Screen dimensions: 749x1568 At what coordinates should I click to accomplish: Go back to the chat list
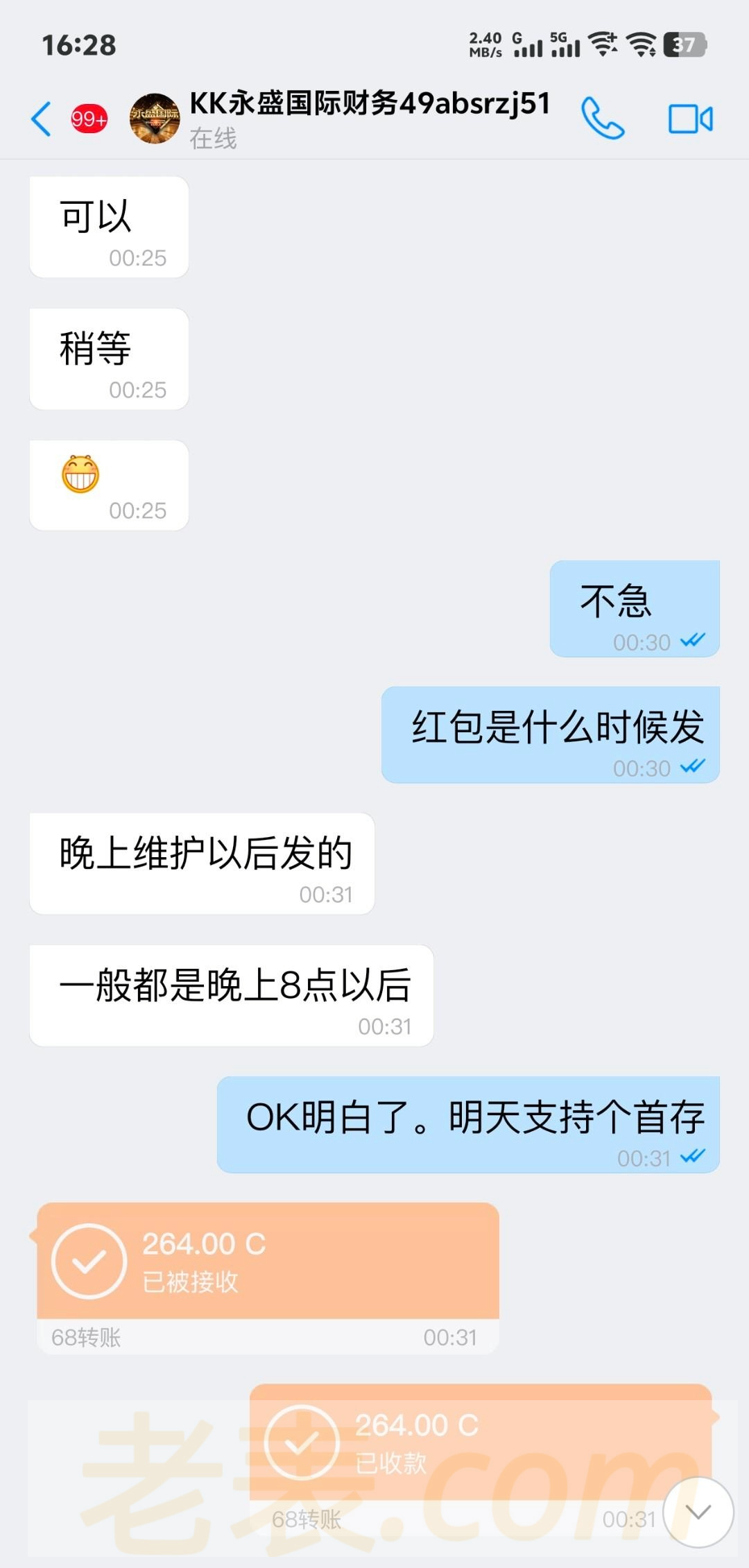point(42,119)
